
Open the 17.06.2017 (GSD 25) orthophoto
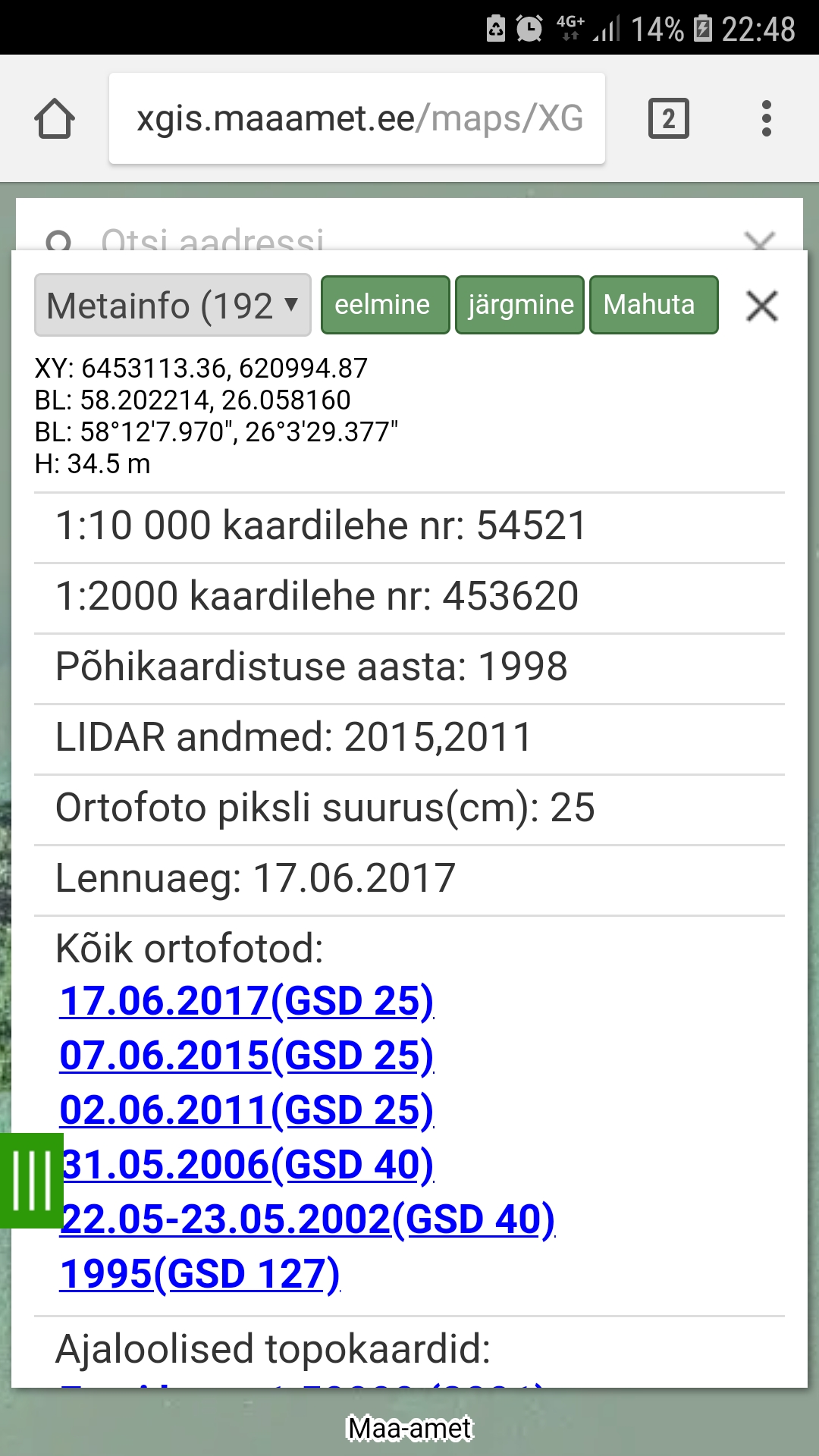tap(246, 1001)
